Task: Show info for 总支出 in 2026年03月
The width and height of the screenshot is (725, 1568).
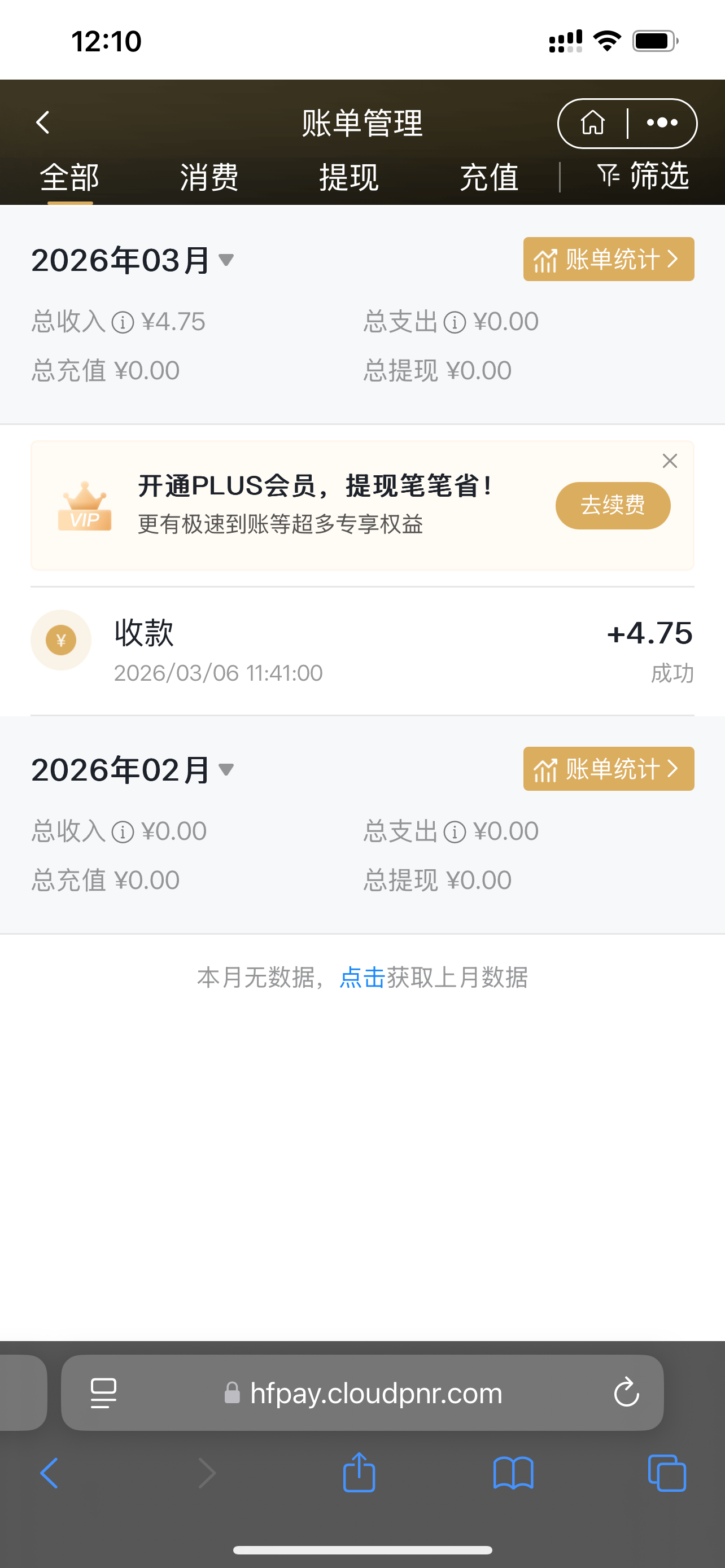Action: (x=454, y=323)
